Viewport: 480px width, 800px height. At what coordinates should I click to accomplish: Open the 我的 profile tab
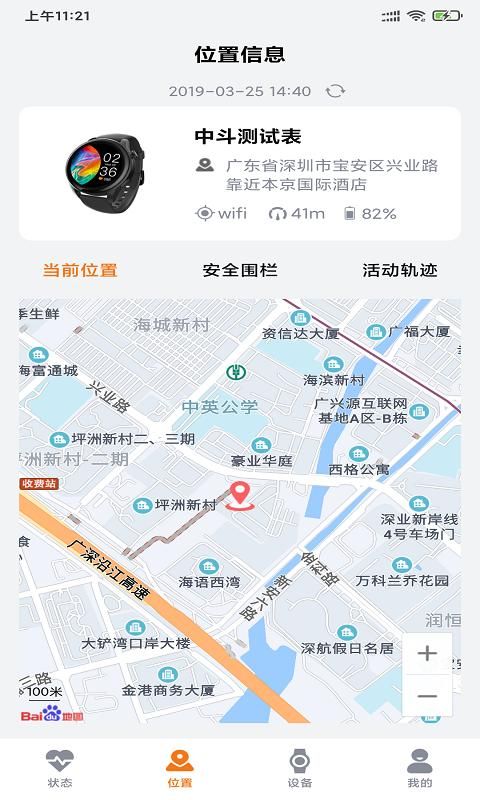click(x=419, y=768)
